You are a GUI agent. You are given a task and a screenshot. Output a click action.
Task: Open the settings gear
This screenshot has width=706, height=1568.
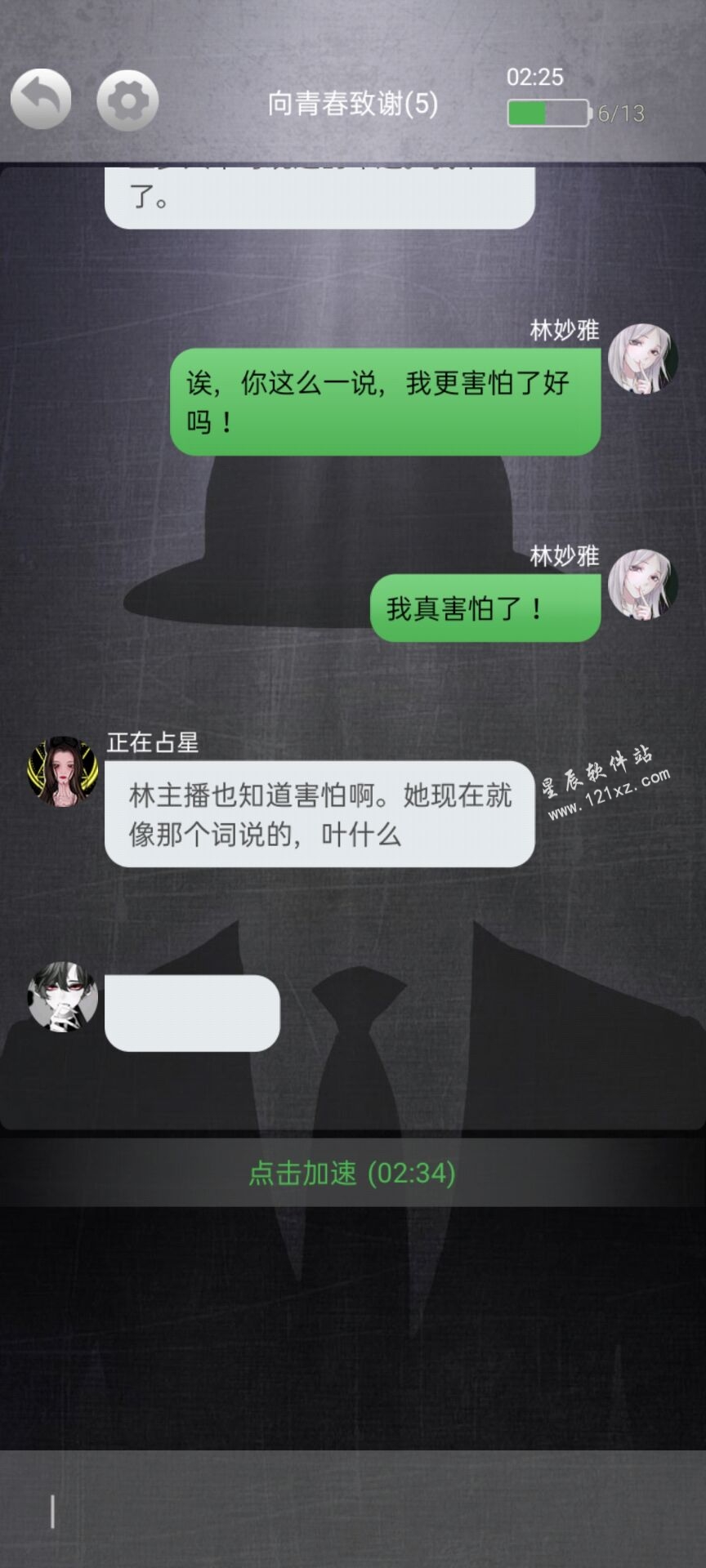127,100
